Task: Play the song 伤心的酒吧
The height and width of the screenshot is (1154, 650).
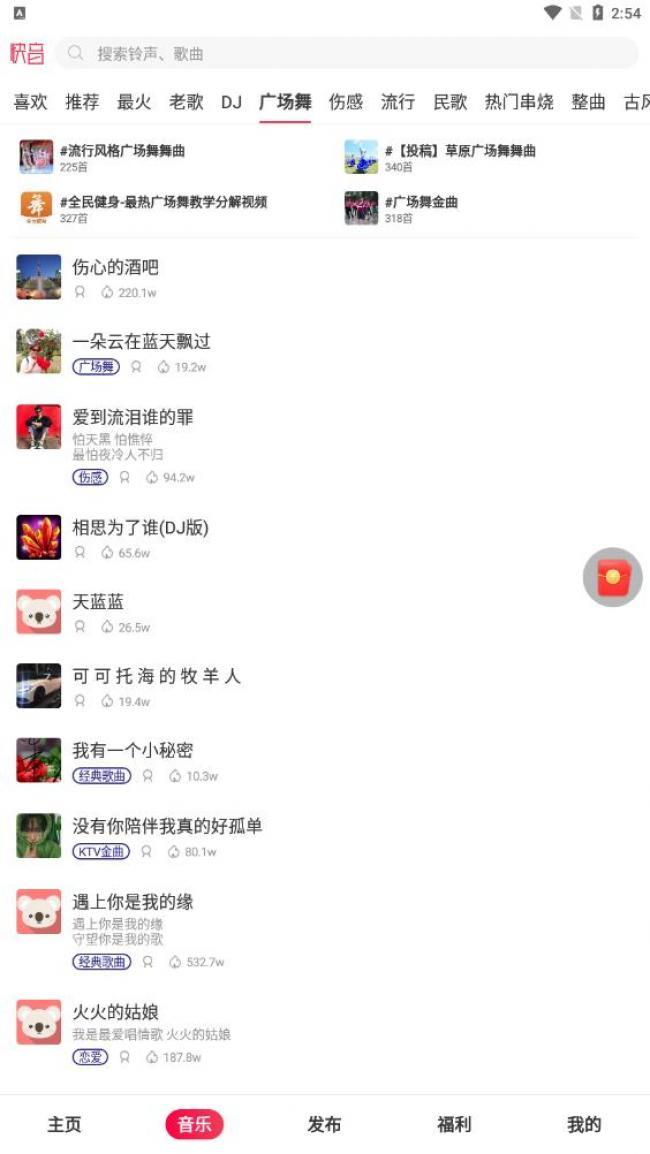Action: pos(325,277)
